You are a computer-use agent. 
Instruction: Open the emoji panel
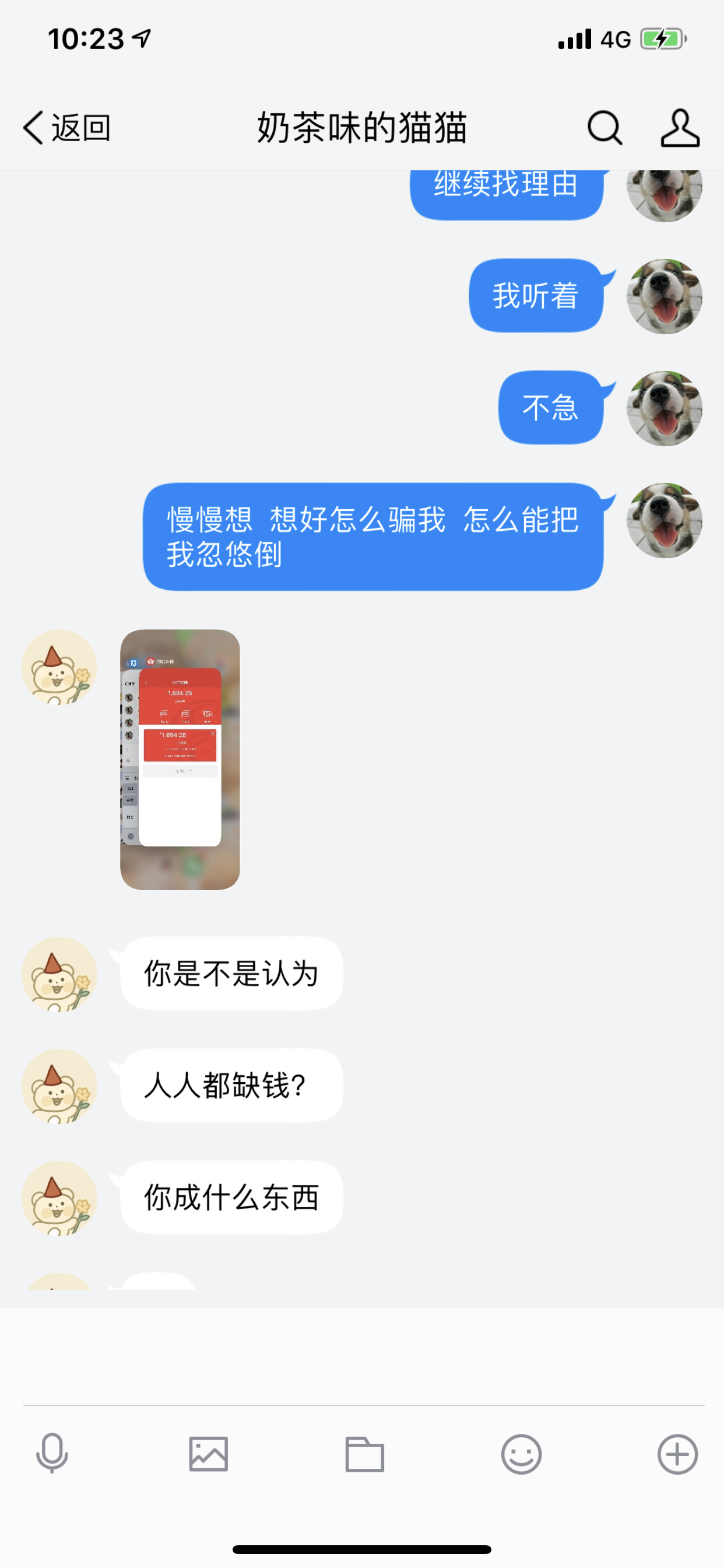[521, 1454]
